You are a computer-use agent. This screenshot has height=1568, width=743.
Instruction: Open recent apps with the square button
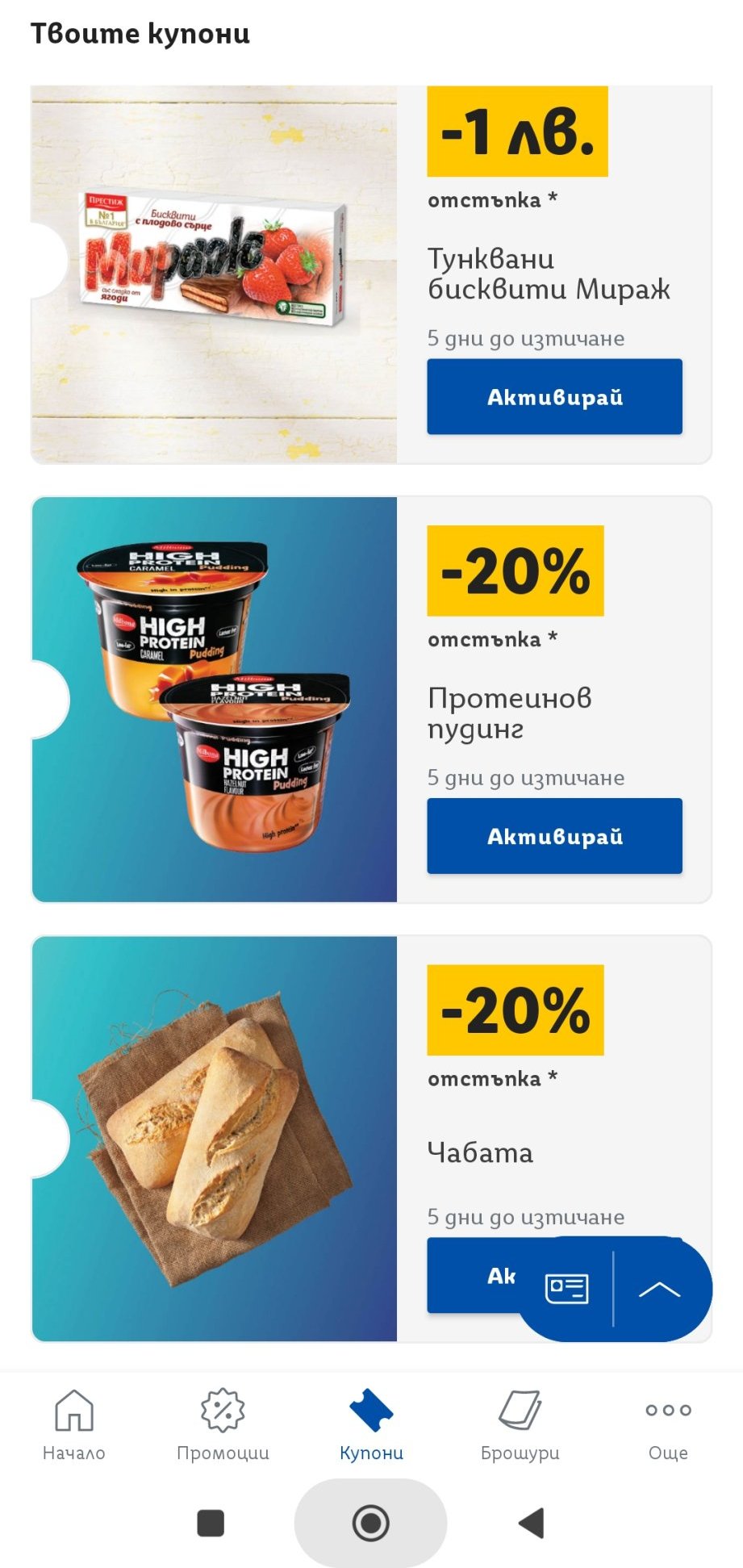click(x=211, y=1523)
